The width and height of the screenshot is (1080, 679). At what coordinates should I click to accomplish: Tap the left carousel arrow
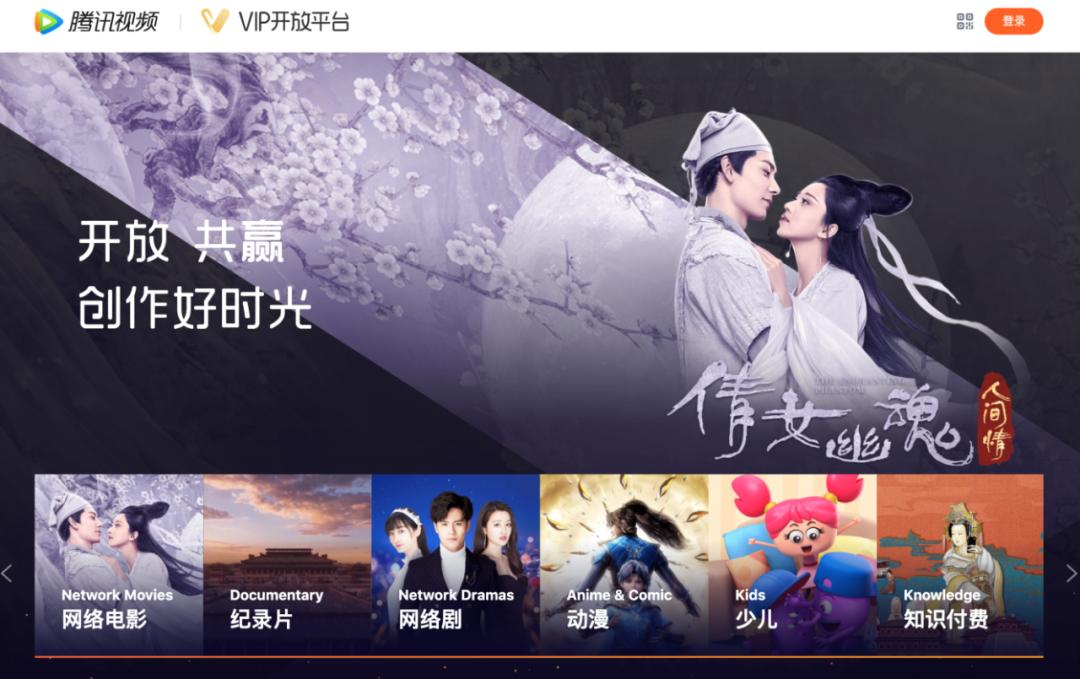click(x=7, y=573)
